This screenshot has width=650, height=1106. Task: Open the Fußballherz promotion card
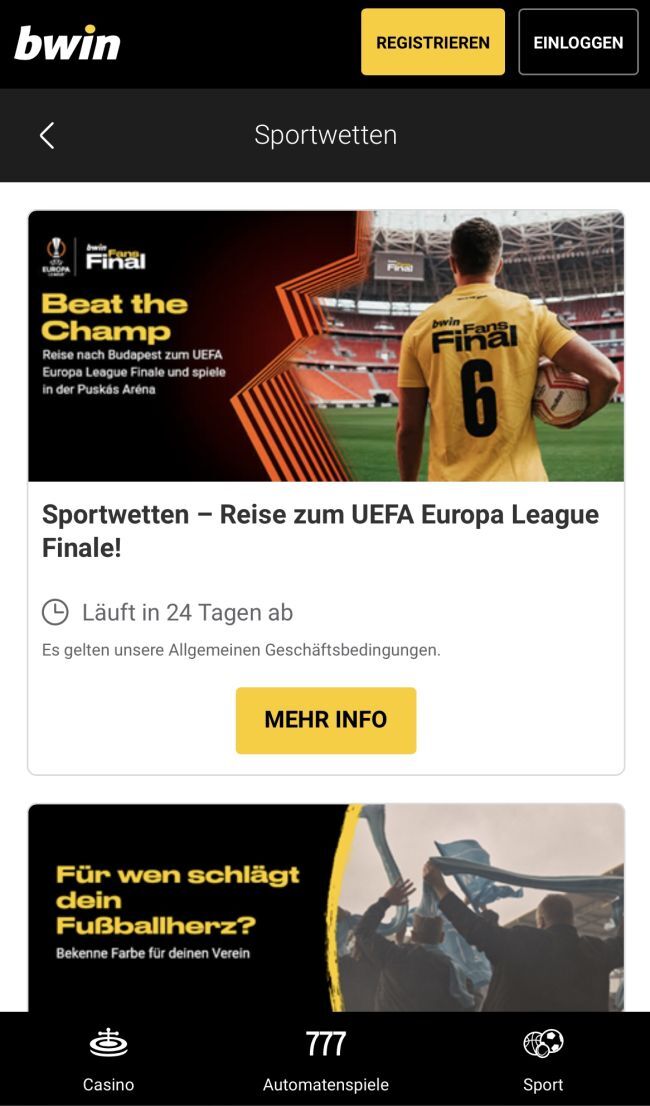click(x=326, y=908)
